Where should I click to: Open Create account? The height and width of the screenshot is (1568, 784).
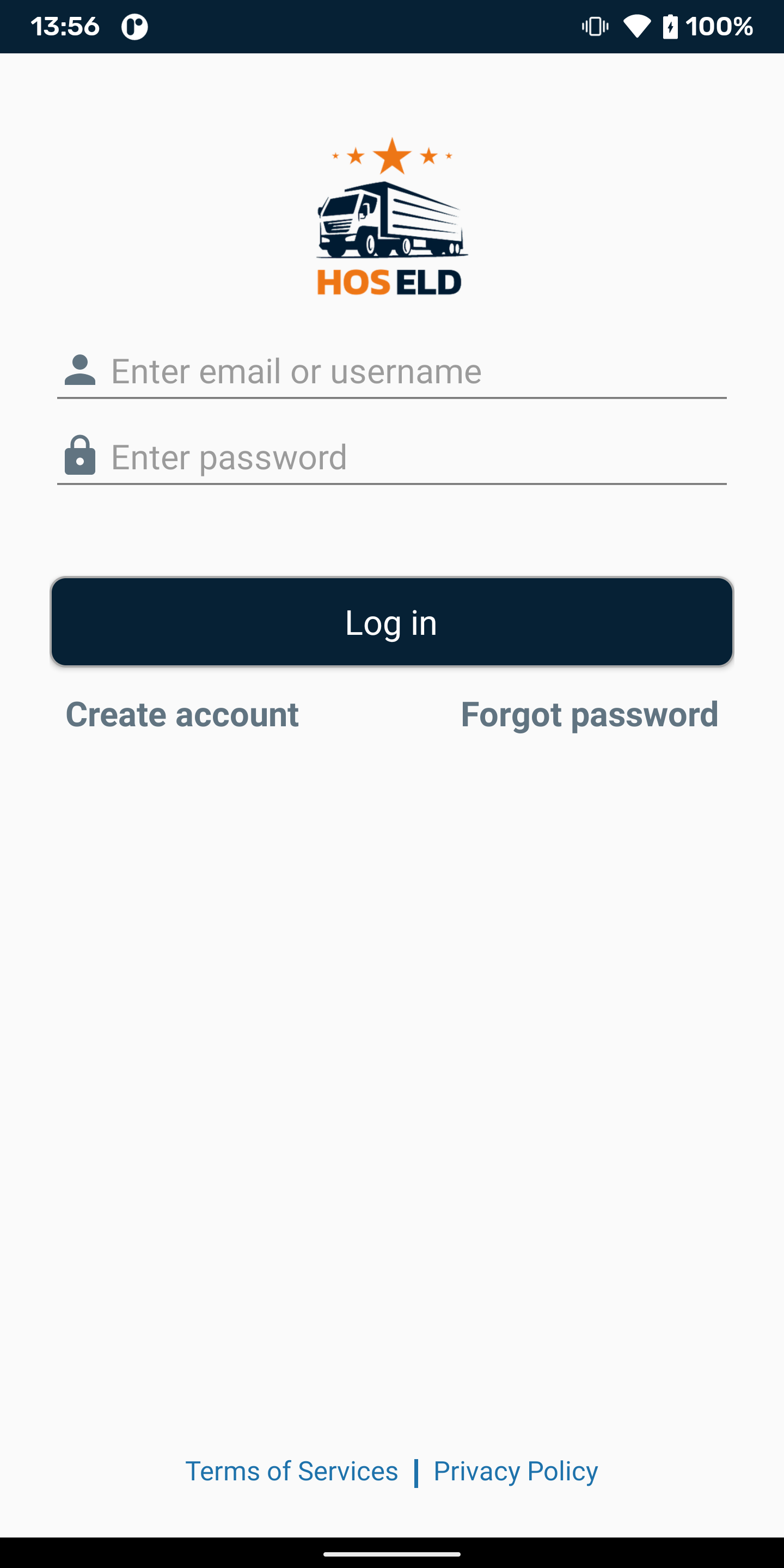coord(182,715)
